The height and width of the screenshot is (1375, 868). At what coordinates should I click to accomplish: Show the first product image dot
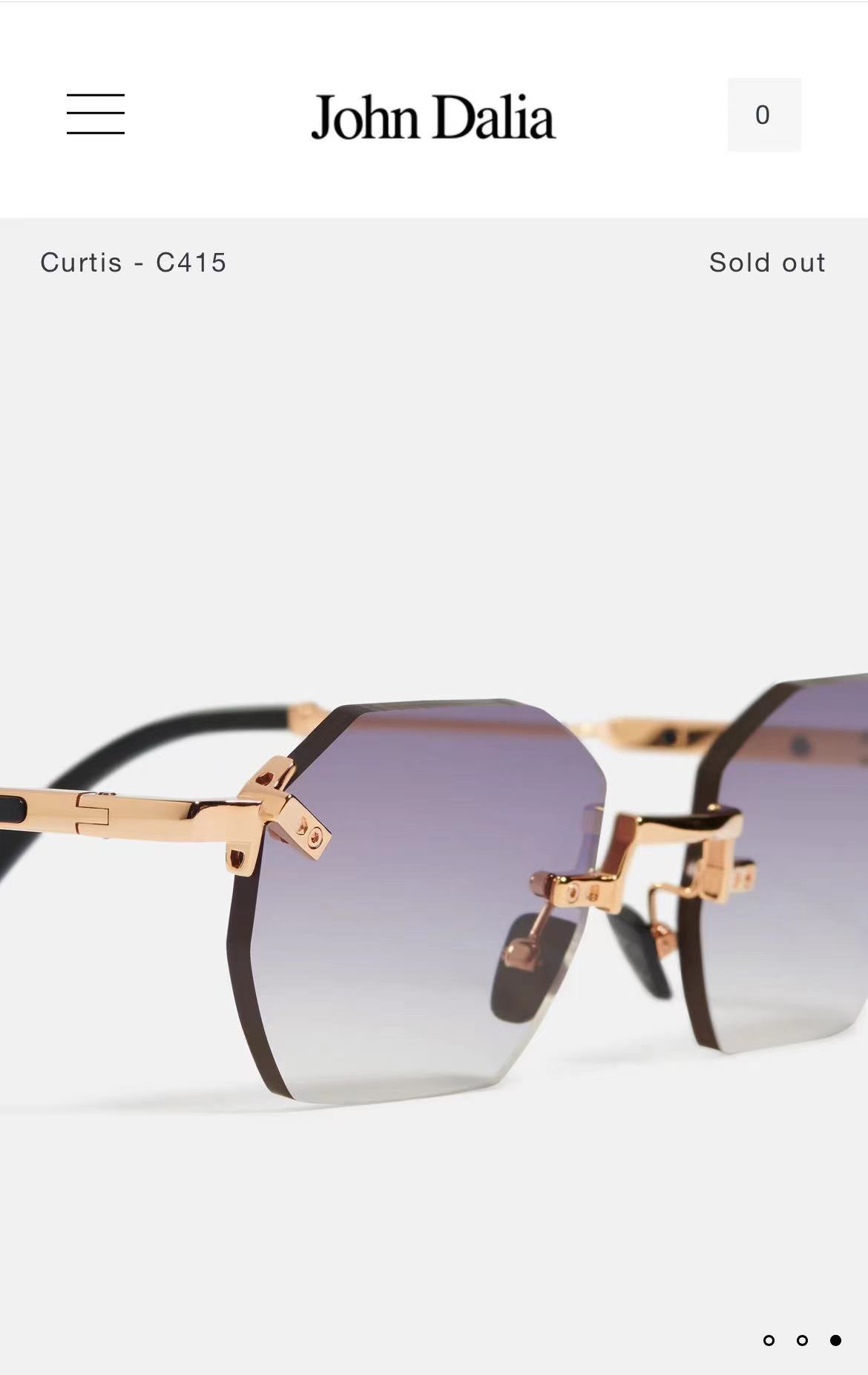click(769, 1340)
